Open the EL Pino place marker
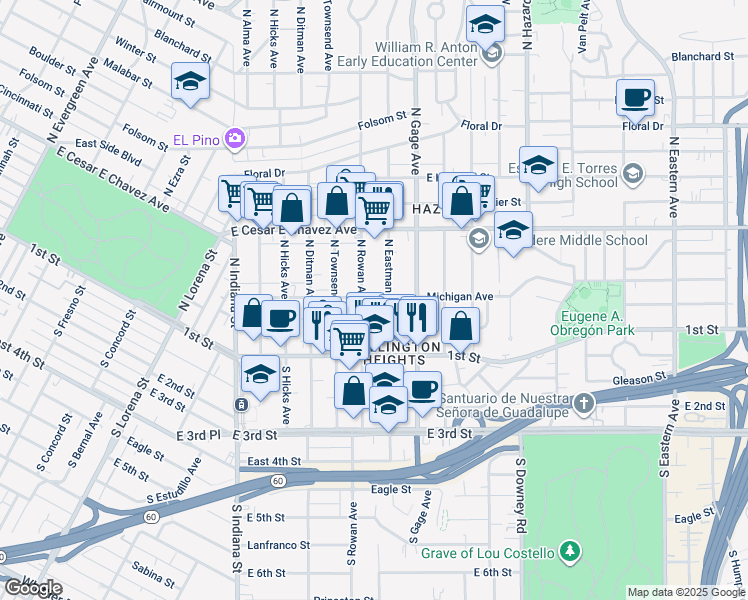Screen dimensions: 748x600 pos(236,136)
